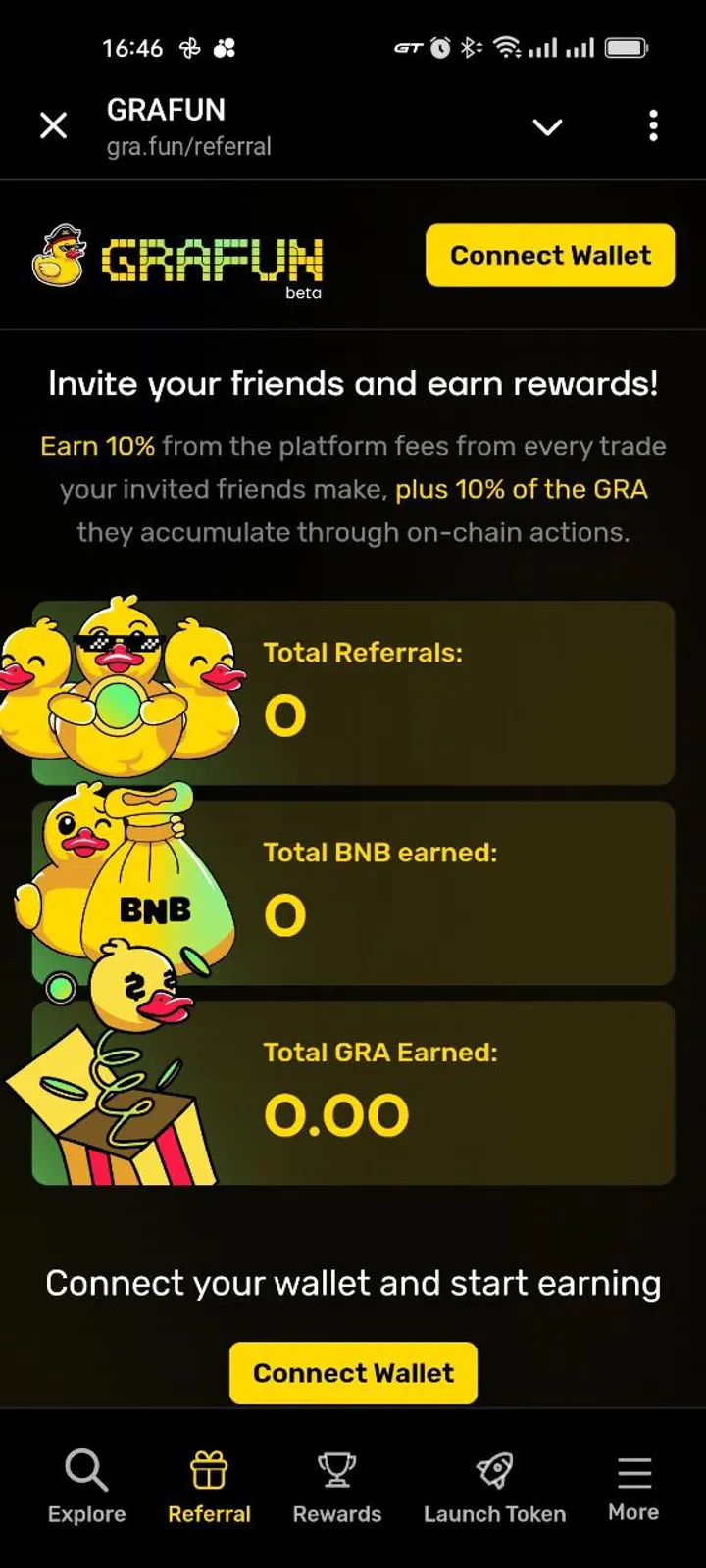Tap Connect Wallet below start earning
Image resolution: width=706 pixels, height=1568 pixels.
353,1372
